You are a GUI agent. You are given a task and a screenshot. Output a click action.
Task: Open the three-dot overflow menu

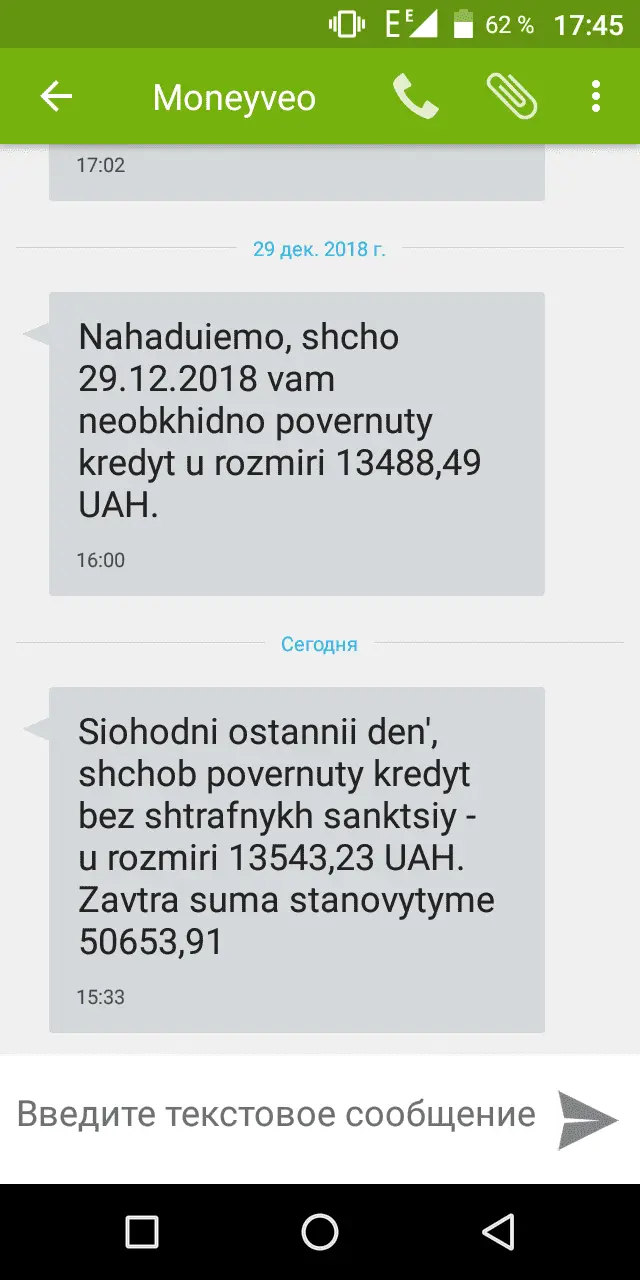(x=596, y=97)
